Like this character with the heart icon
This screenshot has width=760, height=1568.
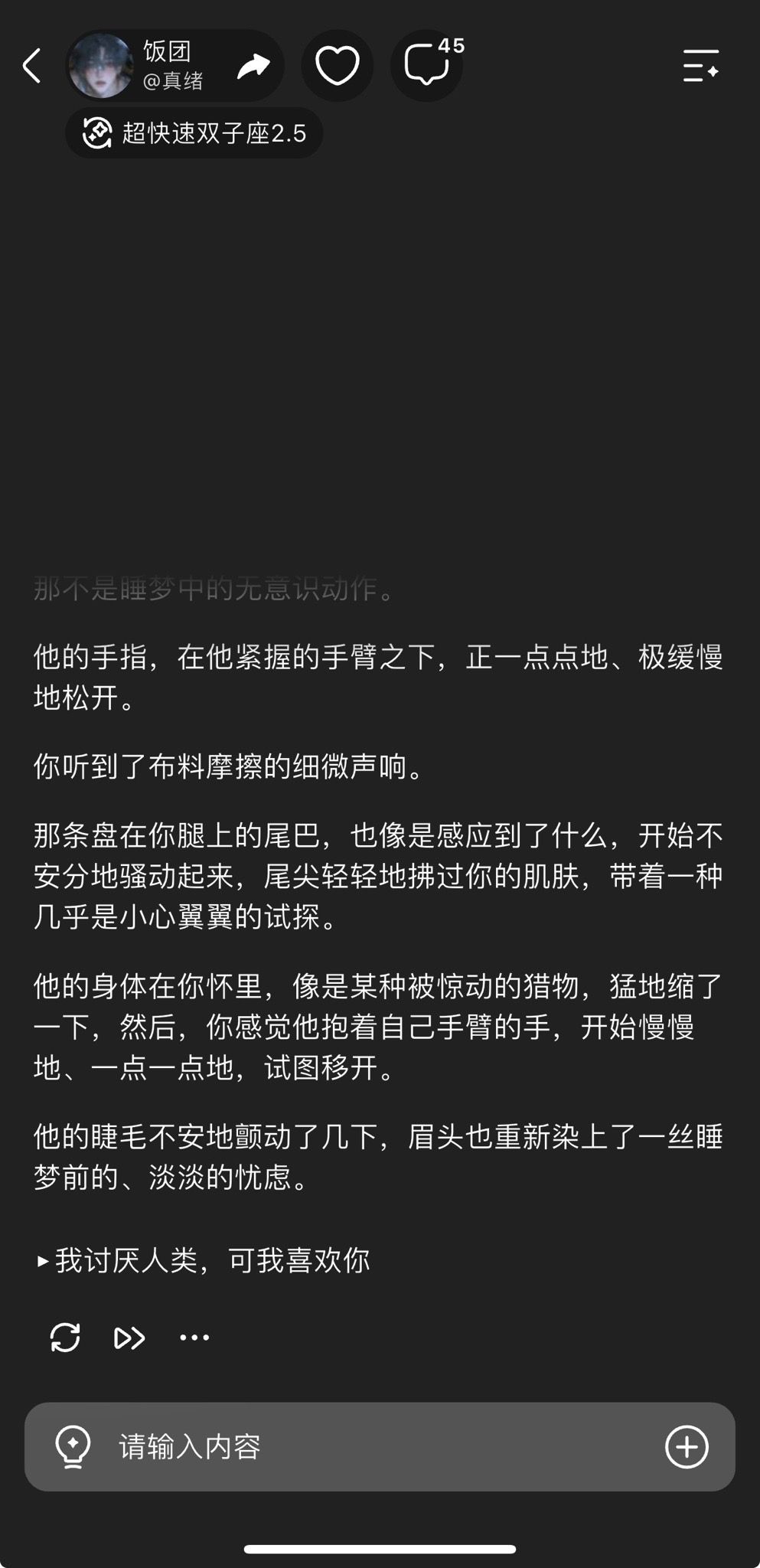coord(338,66)
